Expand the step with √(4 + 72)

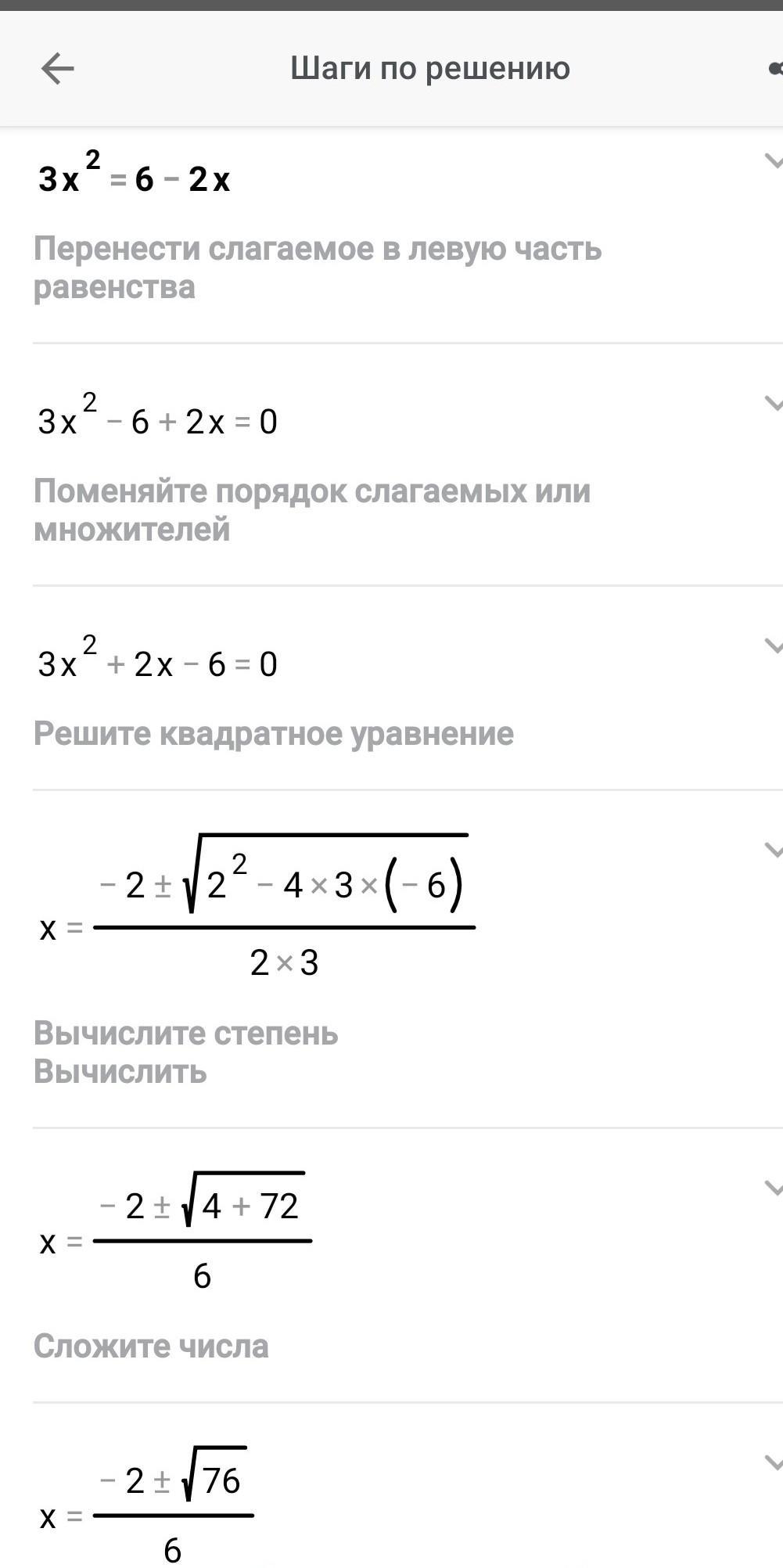tap(773, 1189)
